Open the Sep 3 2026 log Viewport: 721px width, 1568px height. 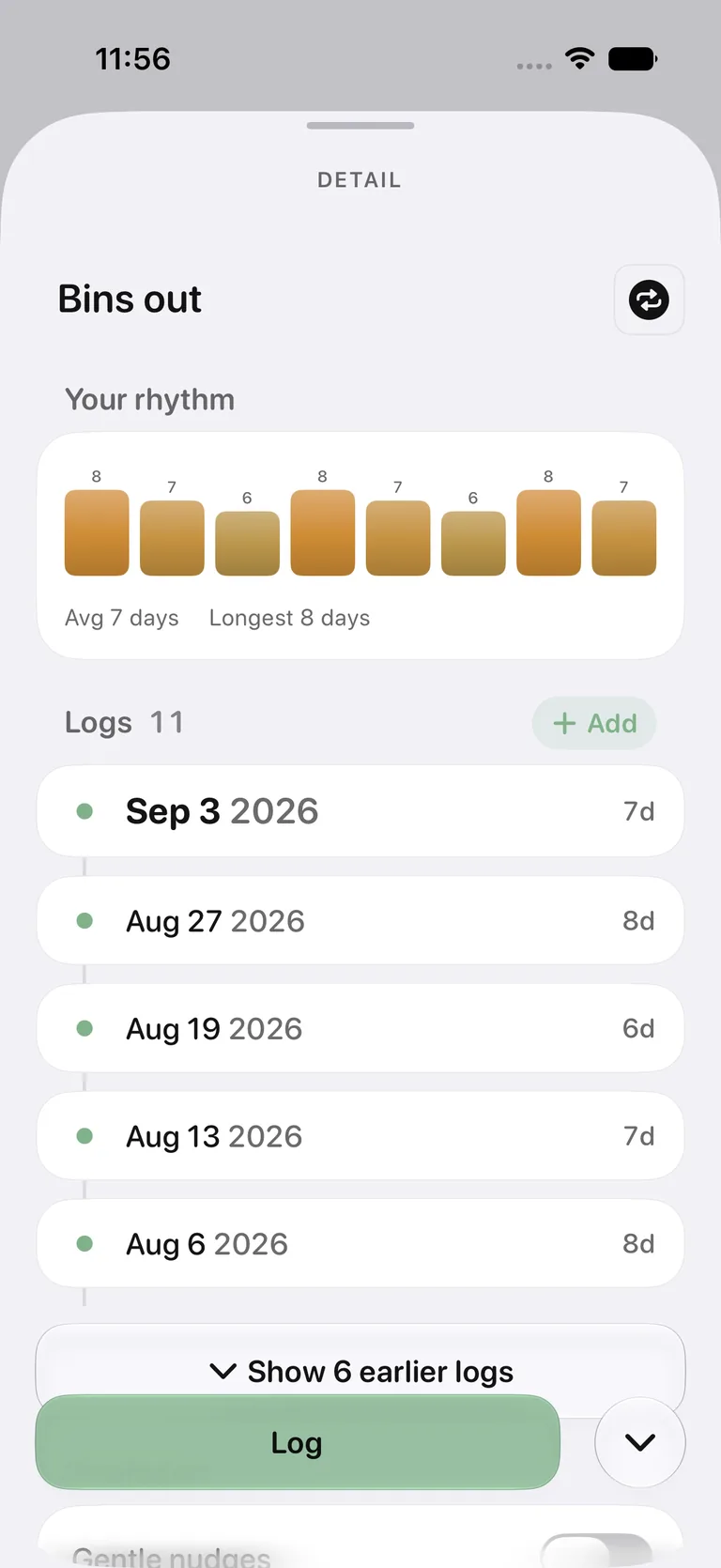click(x=360, y=810)
